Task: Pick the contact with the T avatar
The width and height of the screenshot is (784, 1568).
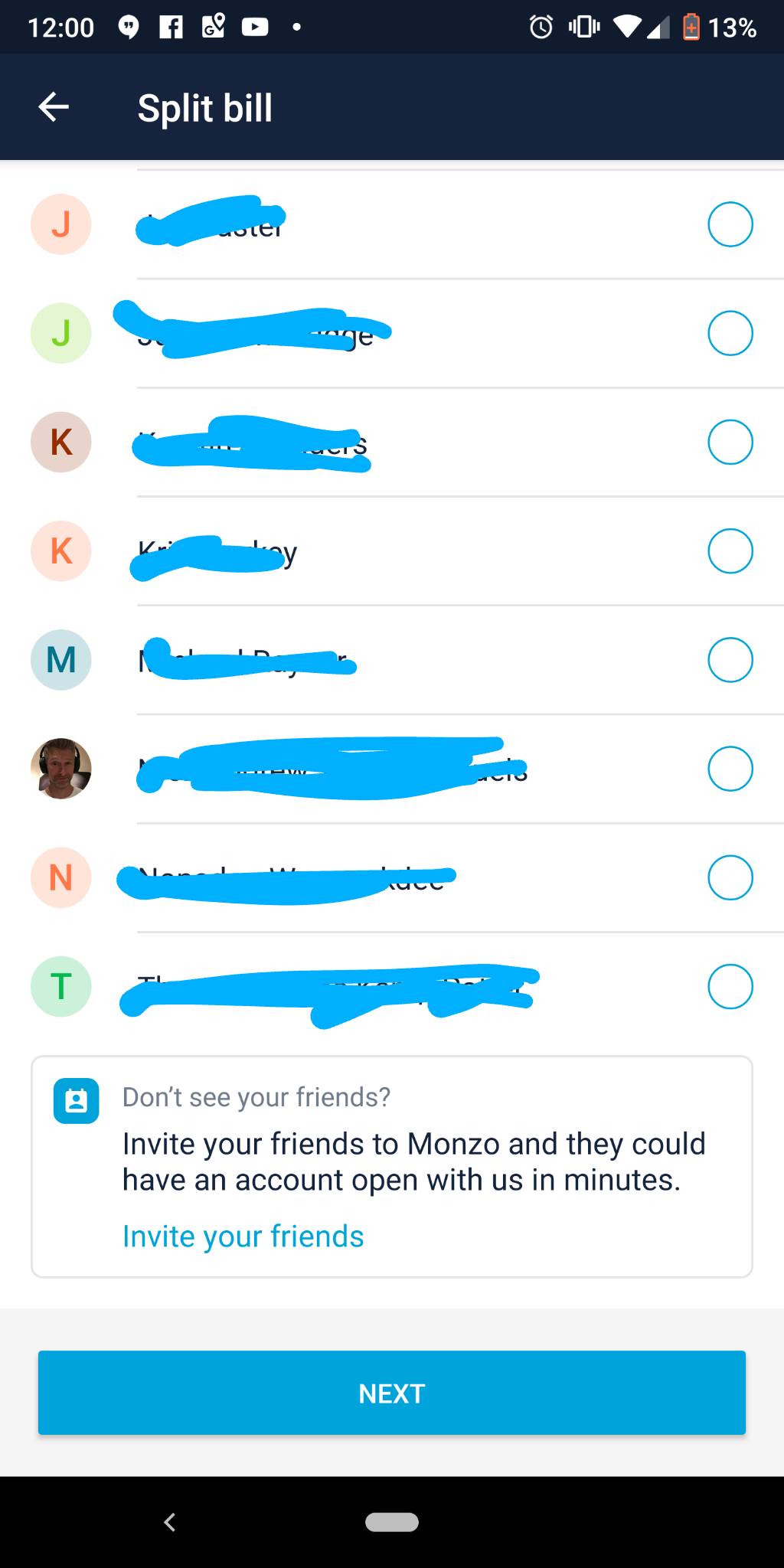Action: click(x=730, y=986)
